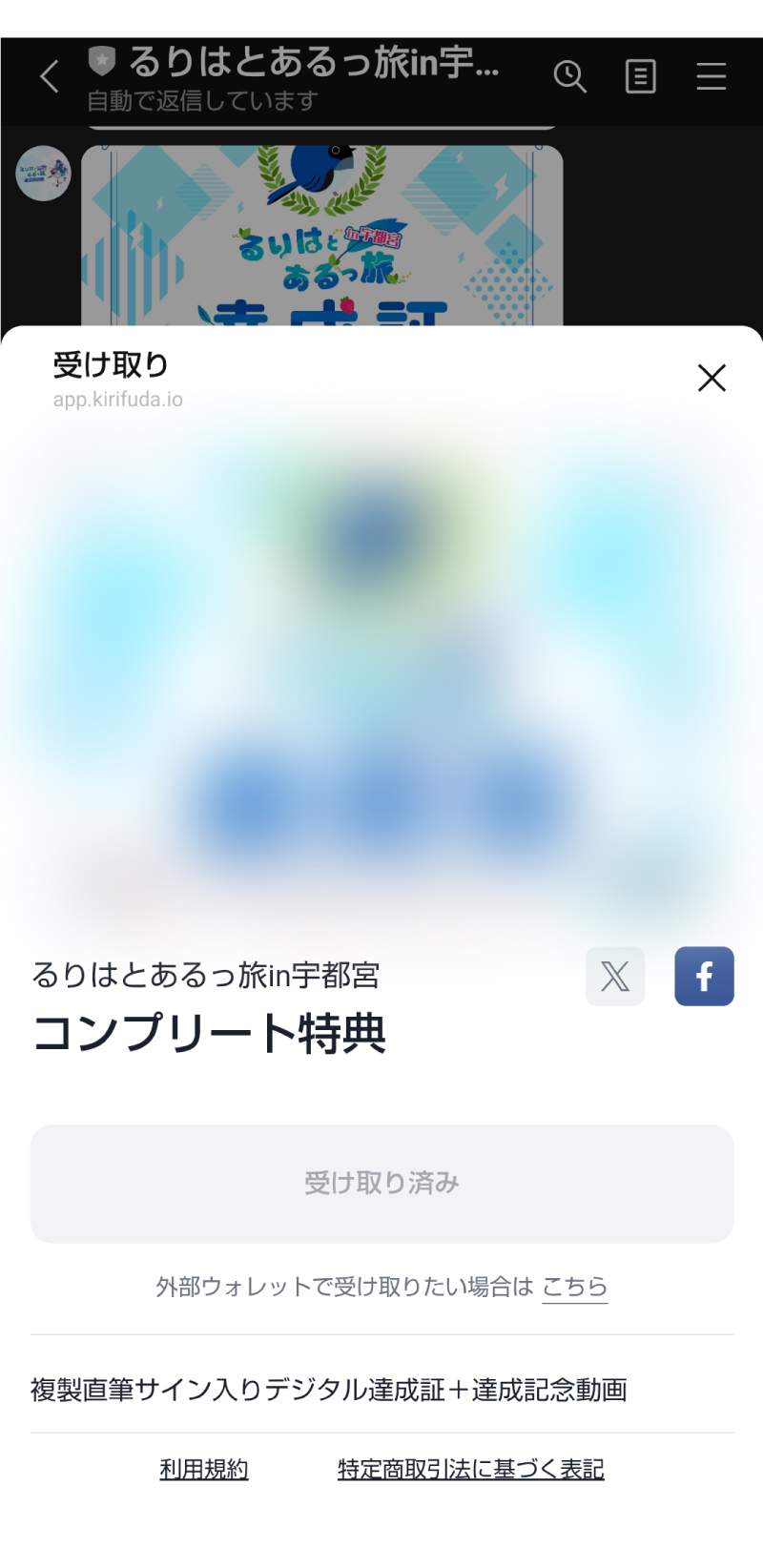763x1568 pixels.
Task: Click the disabled 受け取り済み button
Action: pyautogui.click(x=381, y=1184)
